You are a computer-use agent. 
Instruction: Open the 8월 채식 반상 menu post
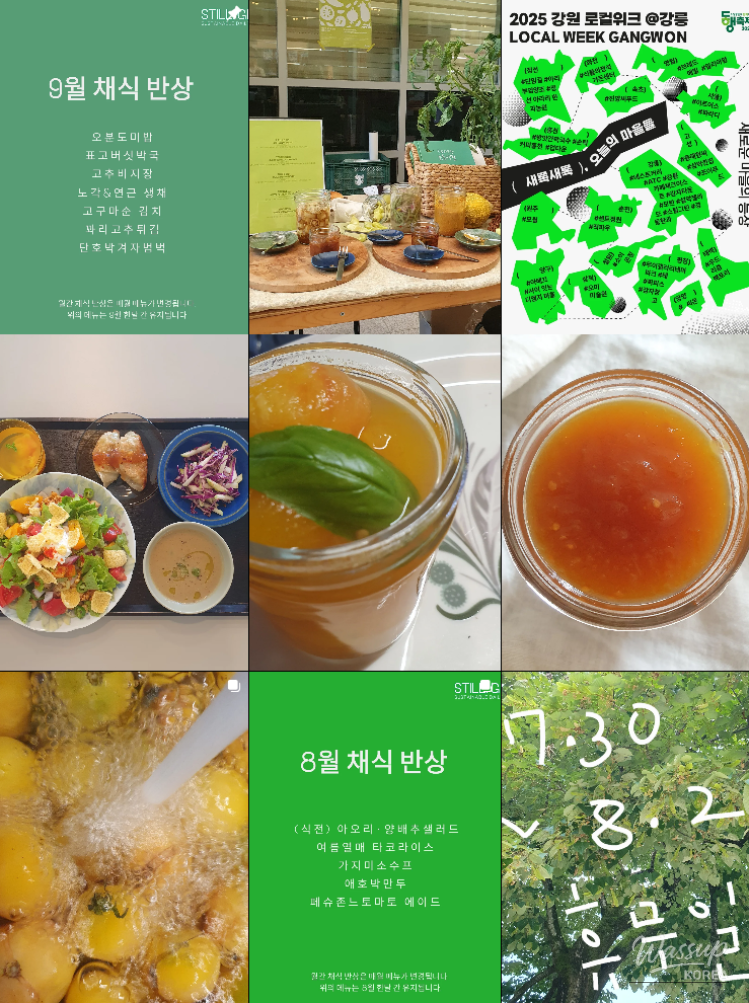tap(375, 838)
